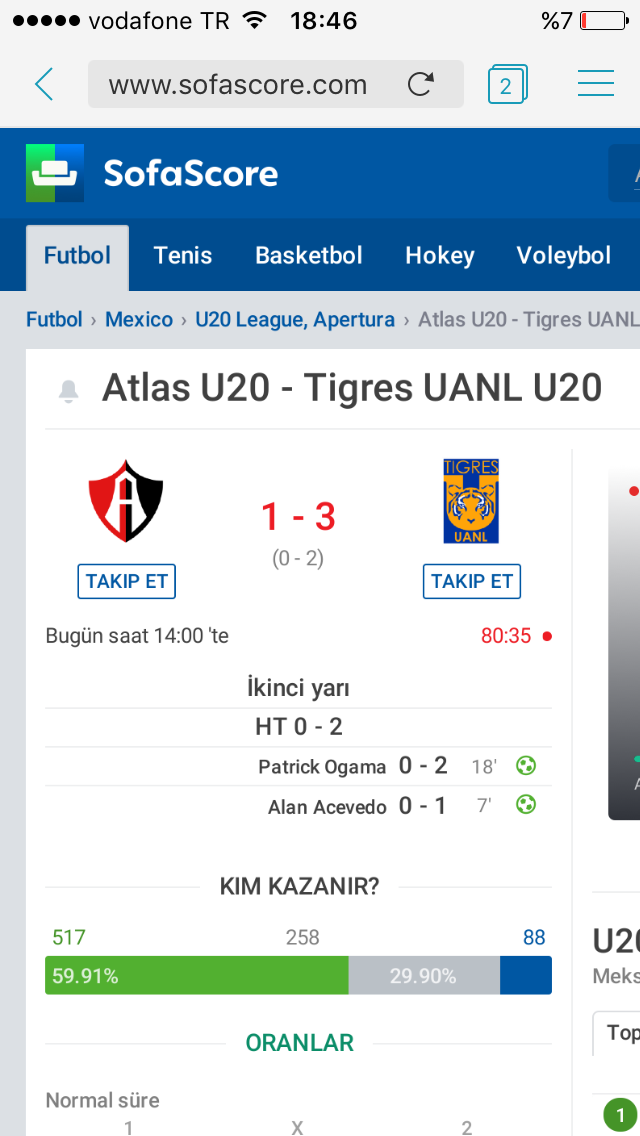Switch to the Tenis tab
Viewport: 640px width, 1136px height.
click(x=183, y=256)
